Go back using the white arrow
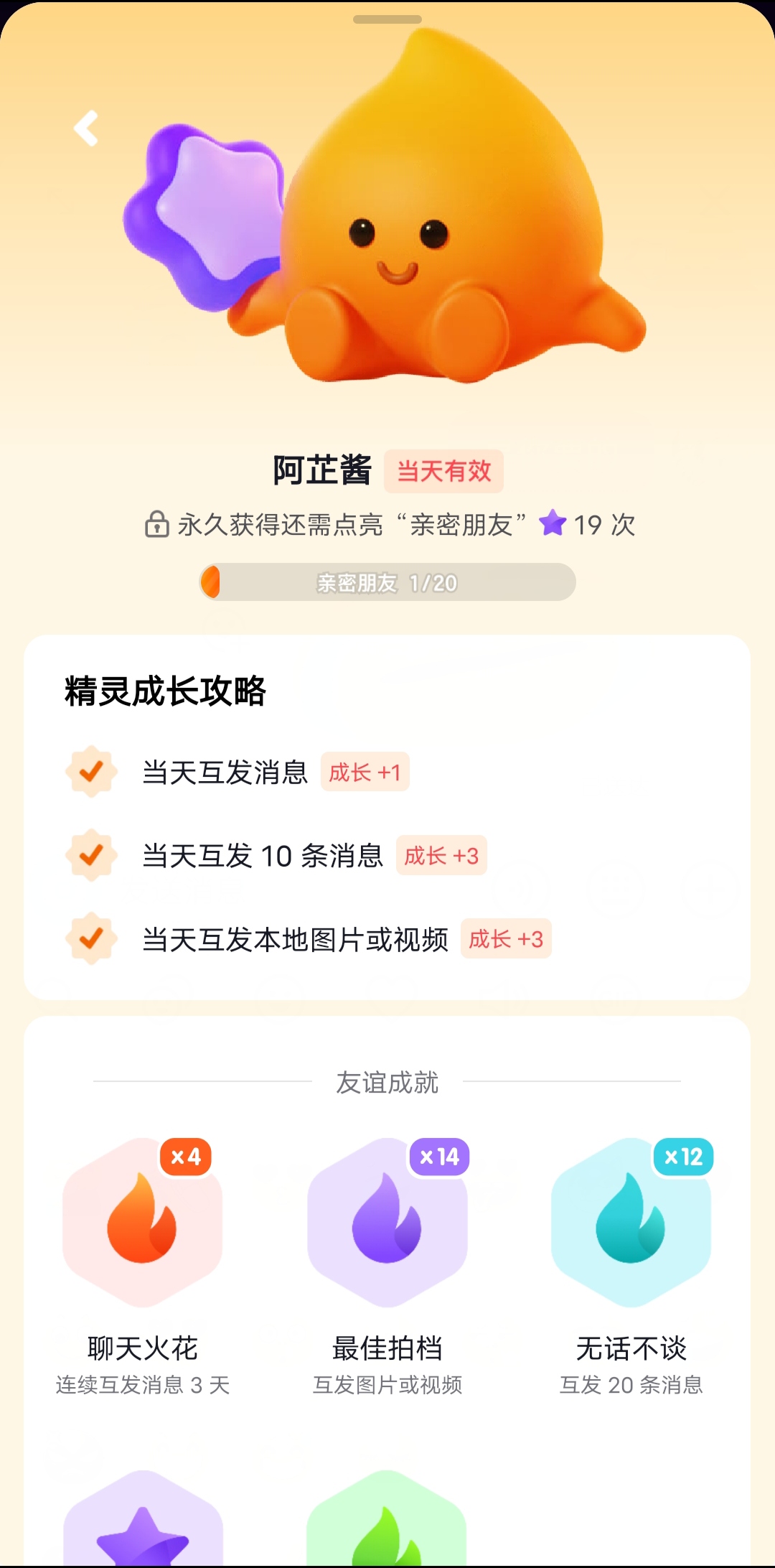This screenshot has width=775, height=1568. point(86,129)
